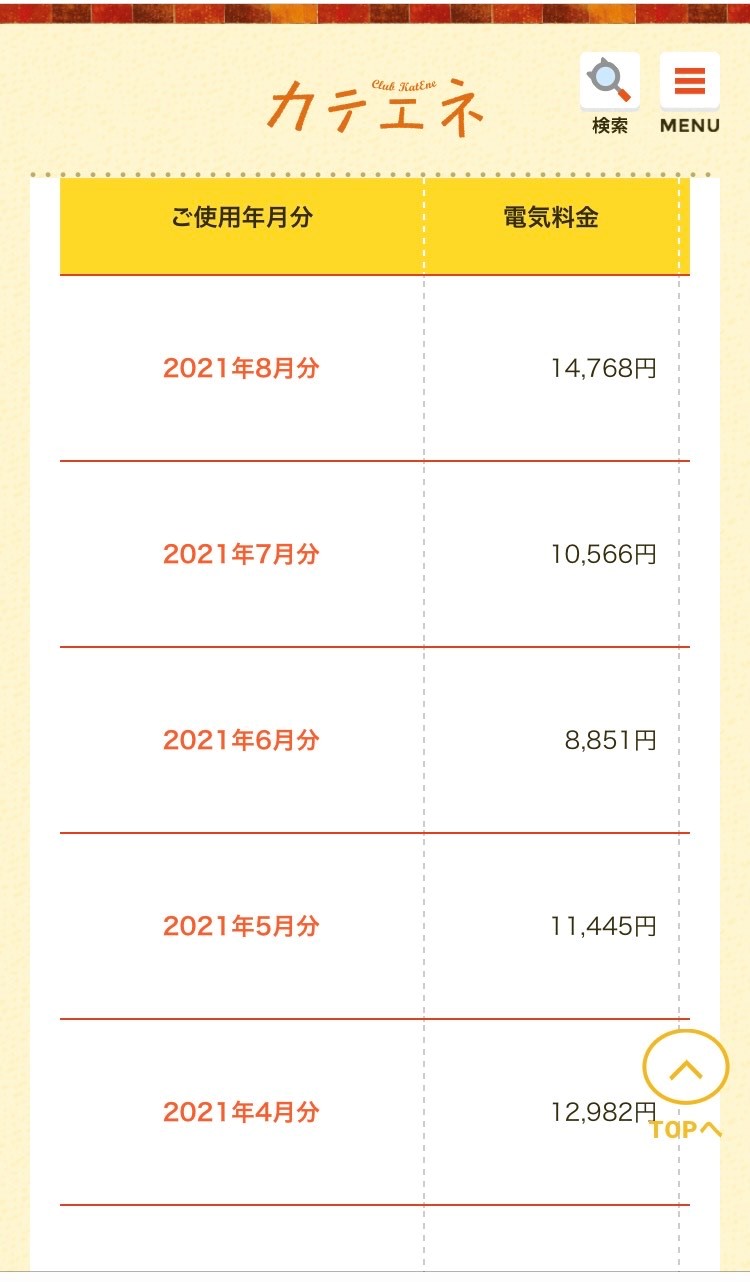Select the 2021年5月分 entry

(x=241, y=926)
